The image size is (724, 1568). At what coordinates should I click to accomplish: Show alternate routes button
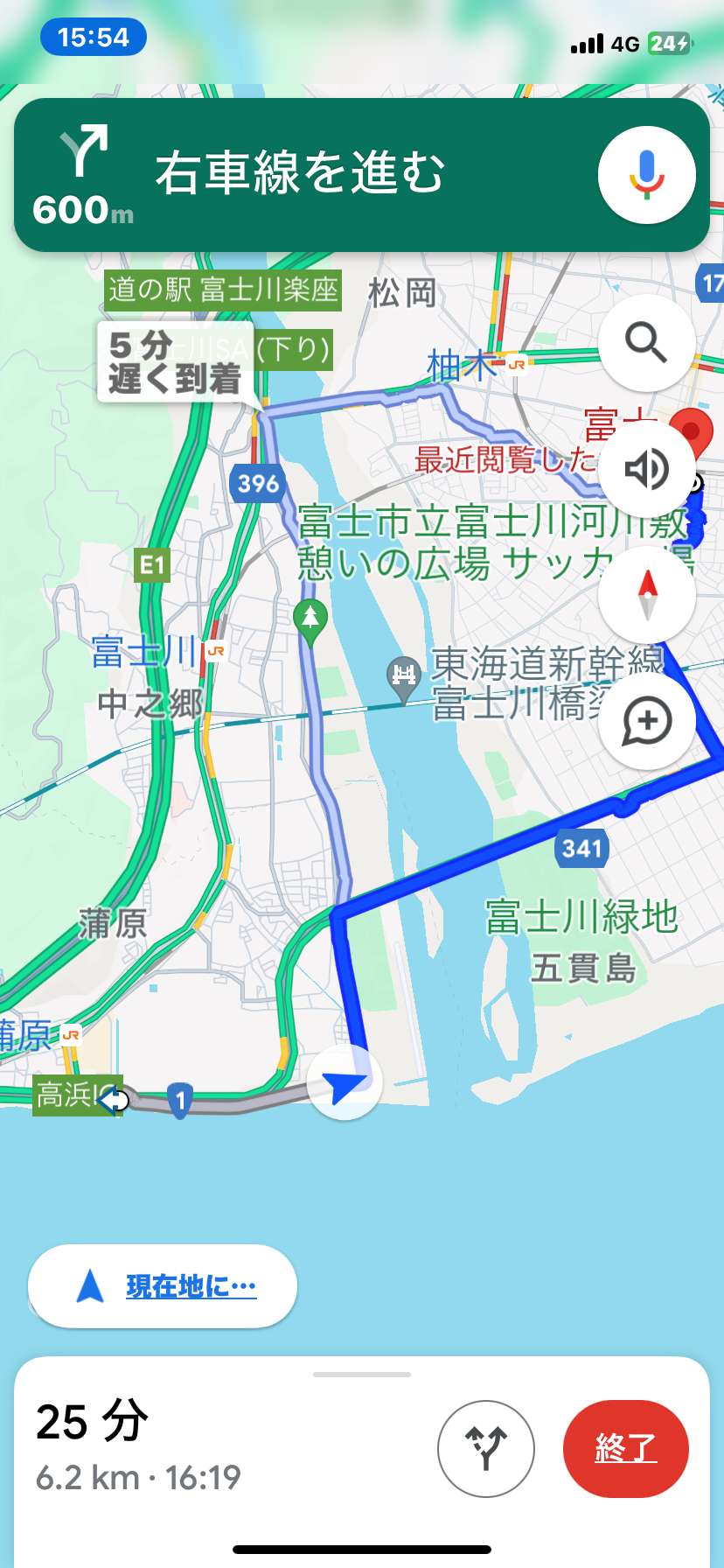pyautogui.click(x=485, y=1448)
